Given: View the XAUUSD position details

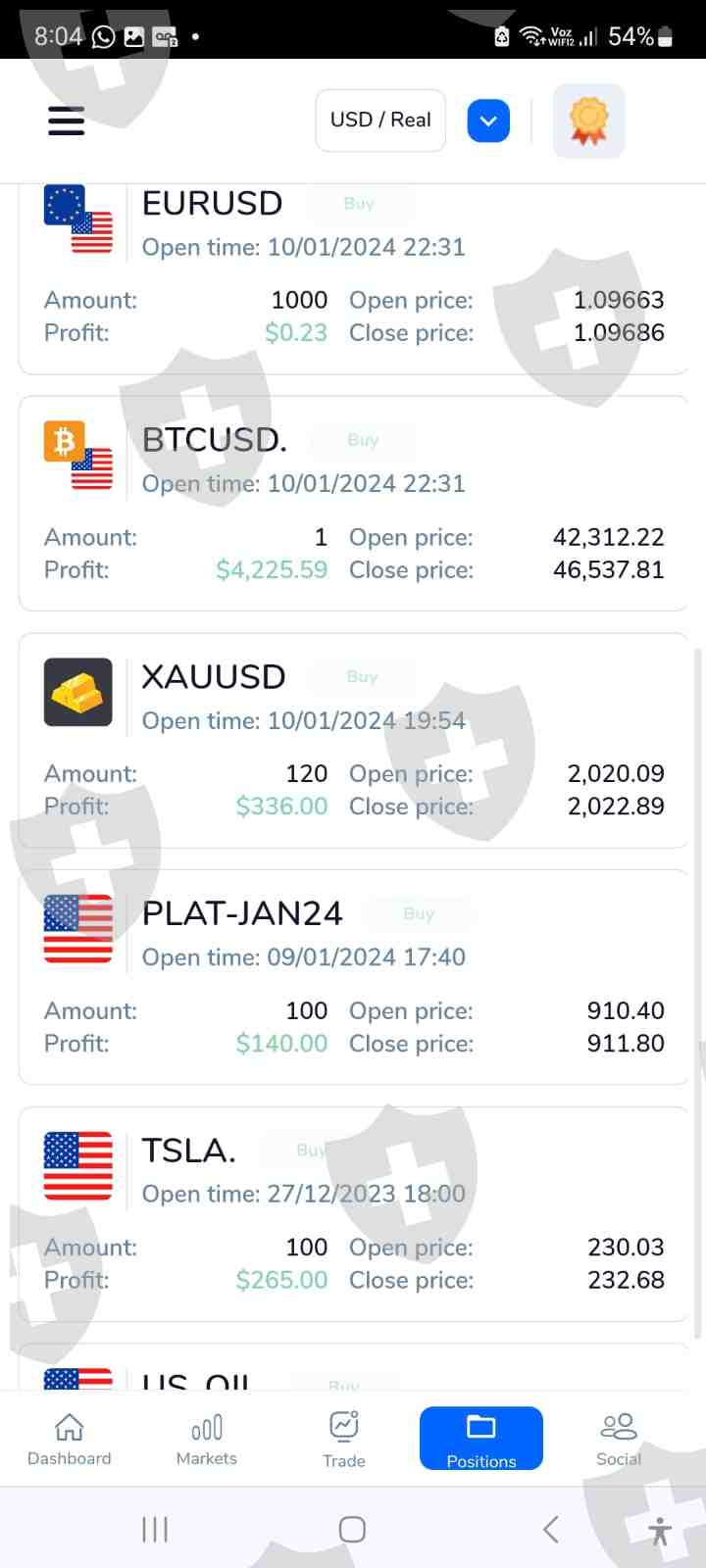Looking at the screenshot, I should 353,741.
